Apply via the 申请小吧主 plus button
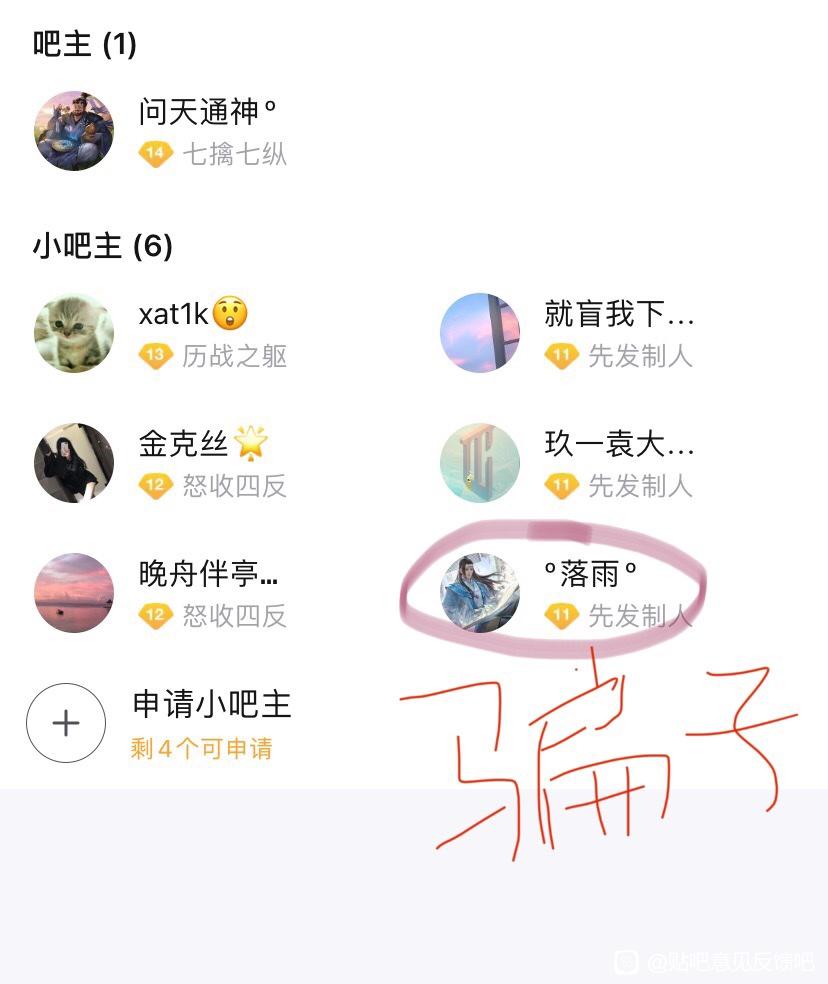Viewport: 828px width, 984px height. (x=66, y=723)
